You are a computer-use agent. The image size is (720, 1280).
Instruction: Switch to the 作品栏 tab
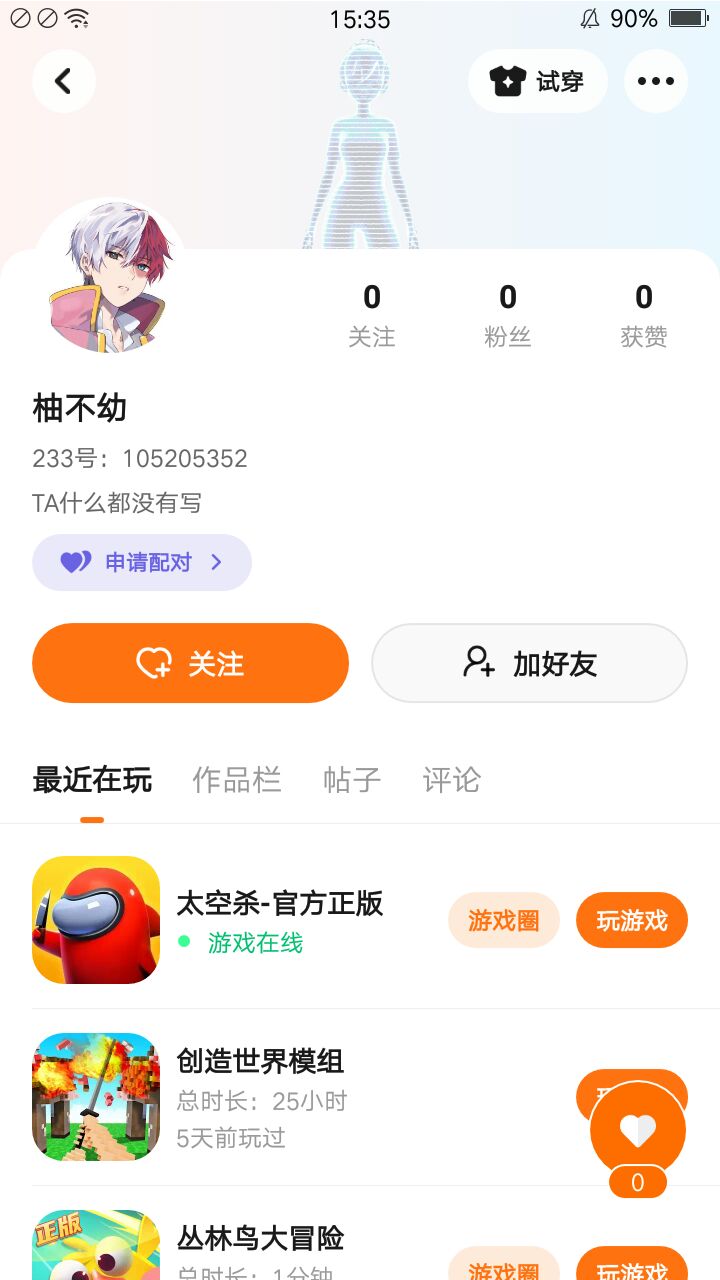click(x=237, y=780)
